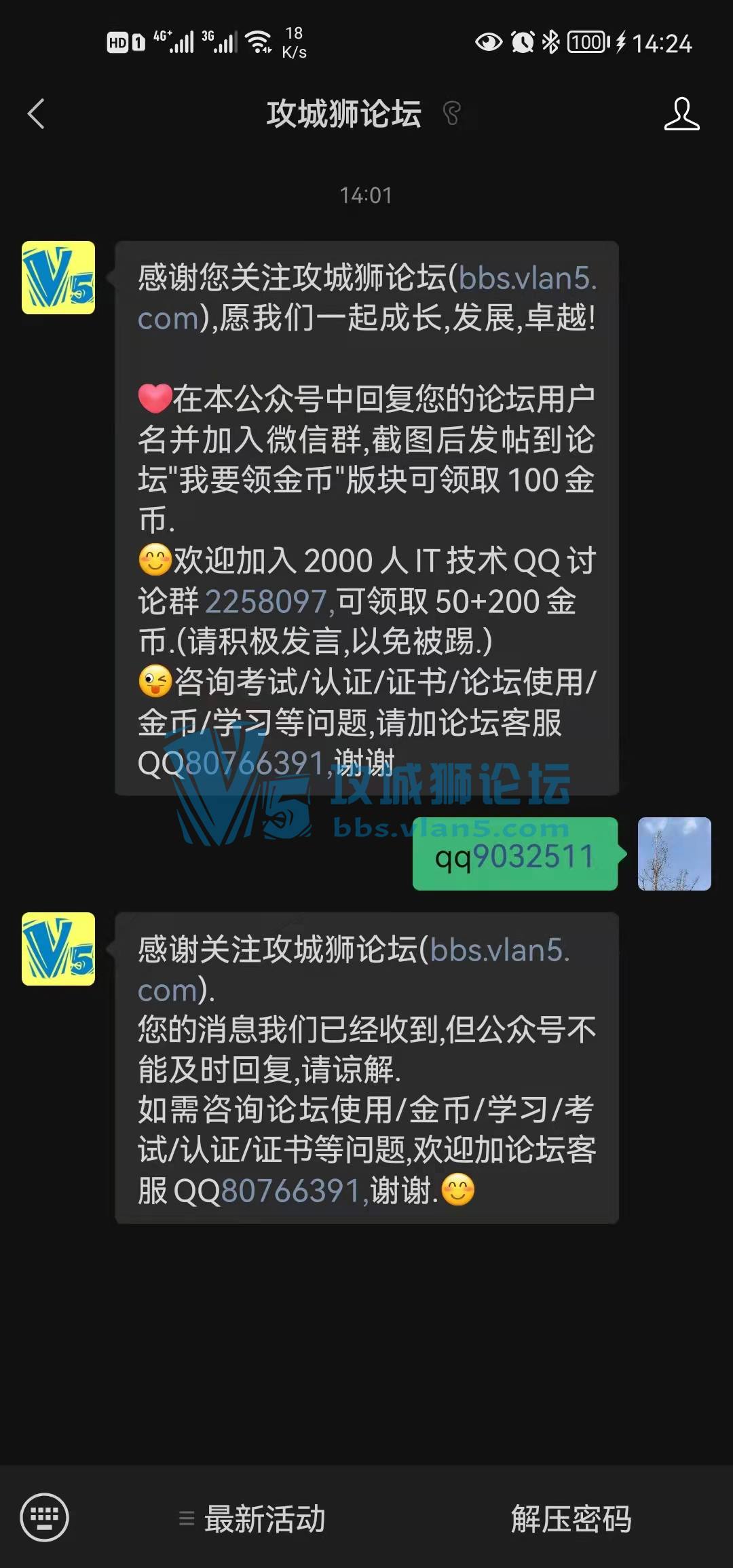Go back from 攻城狮论坛 chat
Screen dimensions: 733x1568
pyautogui.click(x=36, y=114)
